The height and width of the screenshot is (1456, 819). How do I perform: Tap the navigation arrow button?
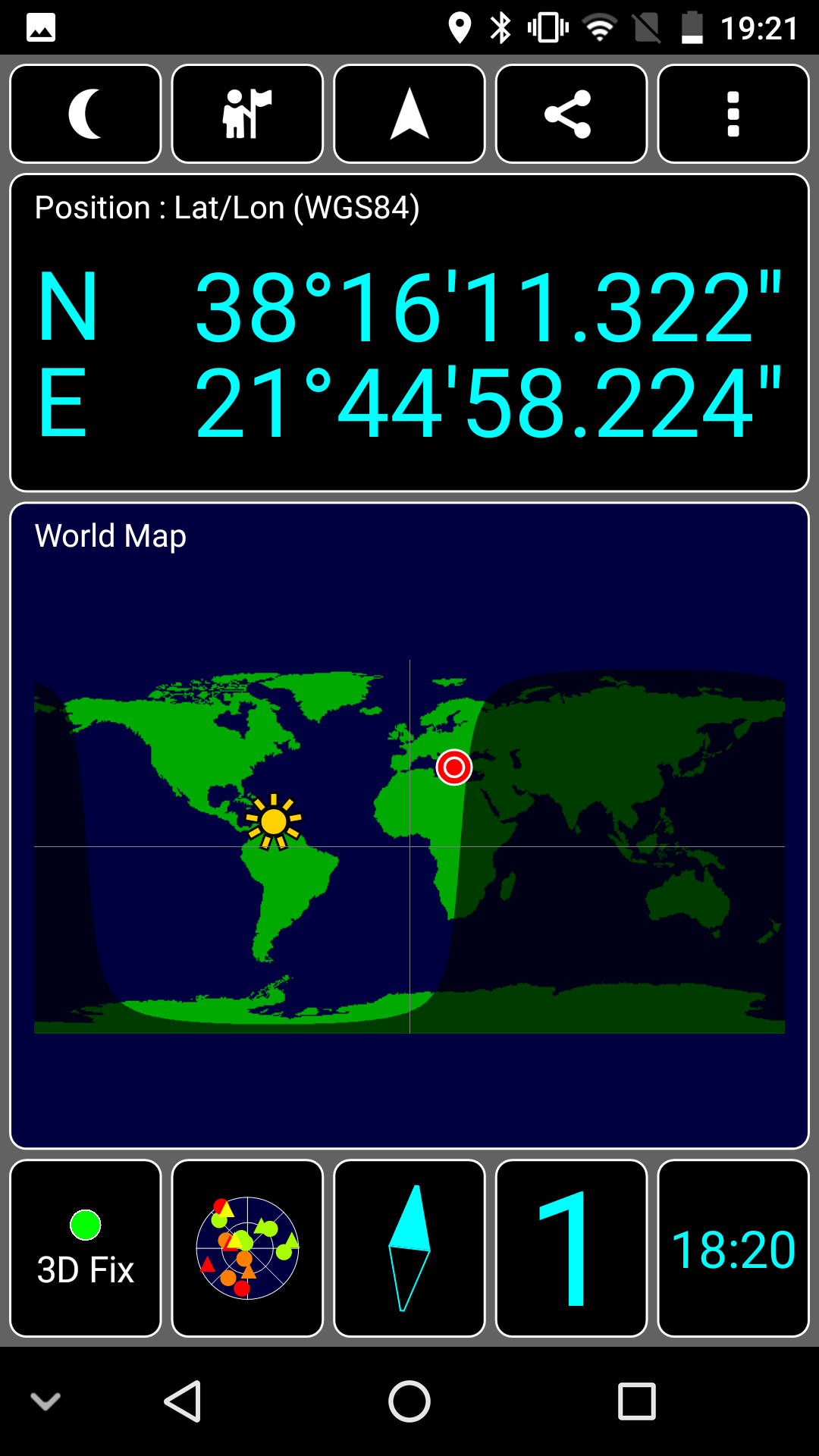point(409,114)
